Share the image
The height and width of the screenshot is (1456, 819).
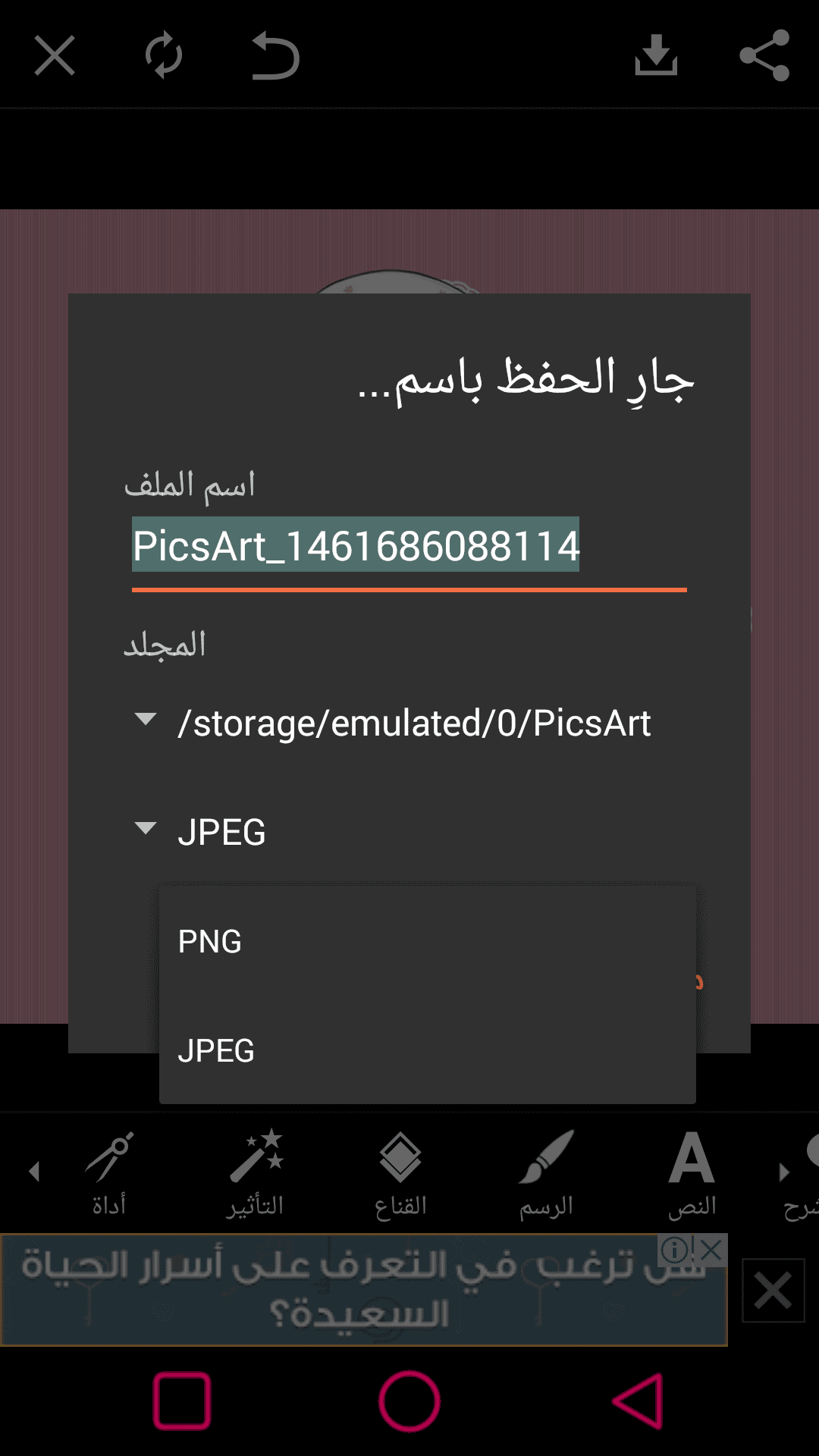[764, 55]
